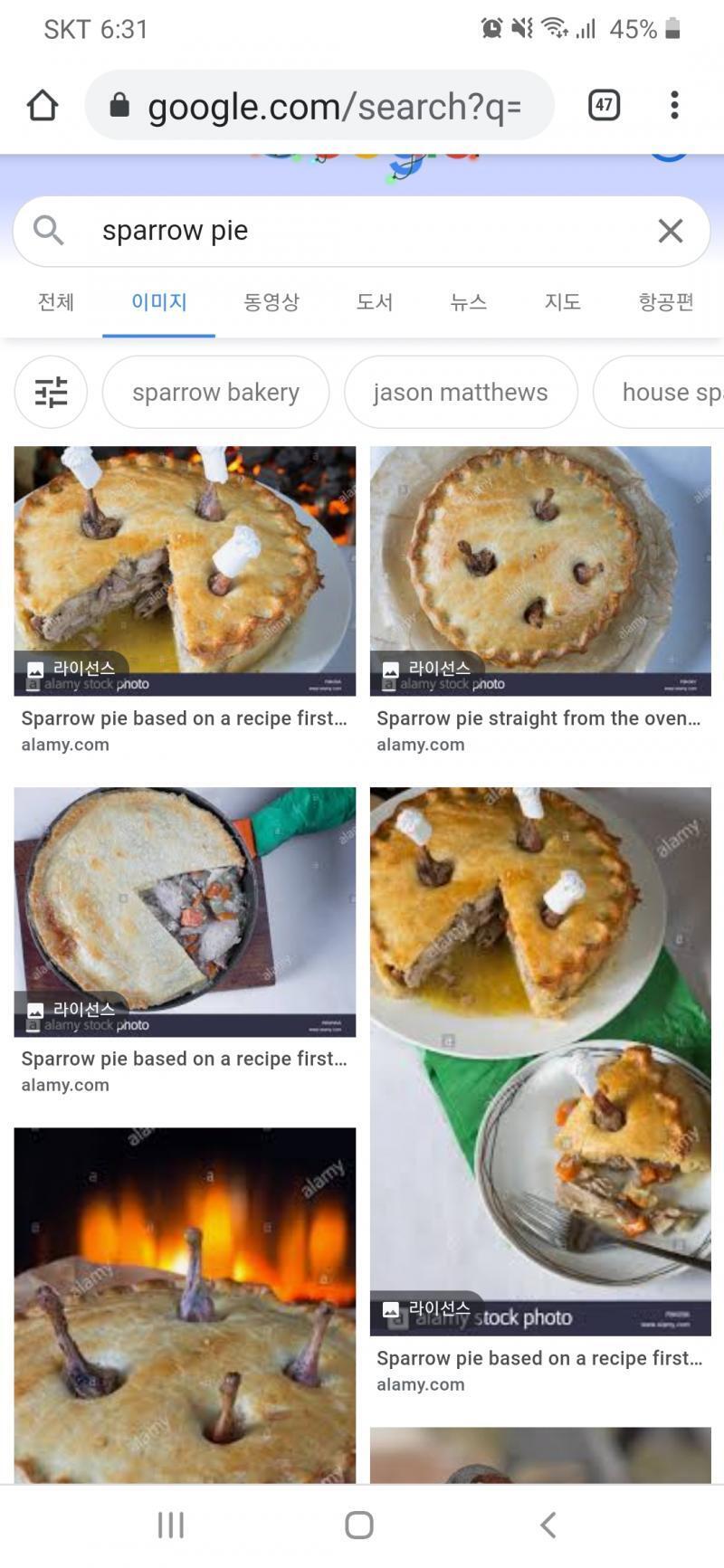Viewport: 724px width, 1568px height.
Task: Switch to the 뉴스 tab
Action: [469, 302]
